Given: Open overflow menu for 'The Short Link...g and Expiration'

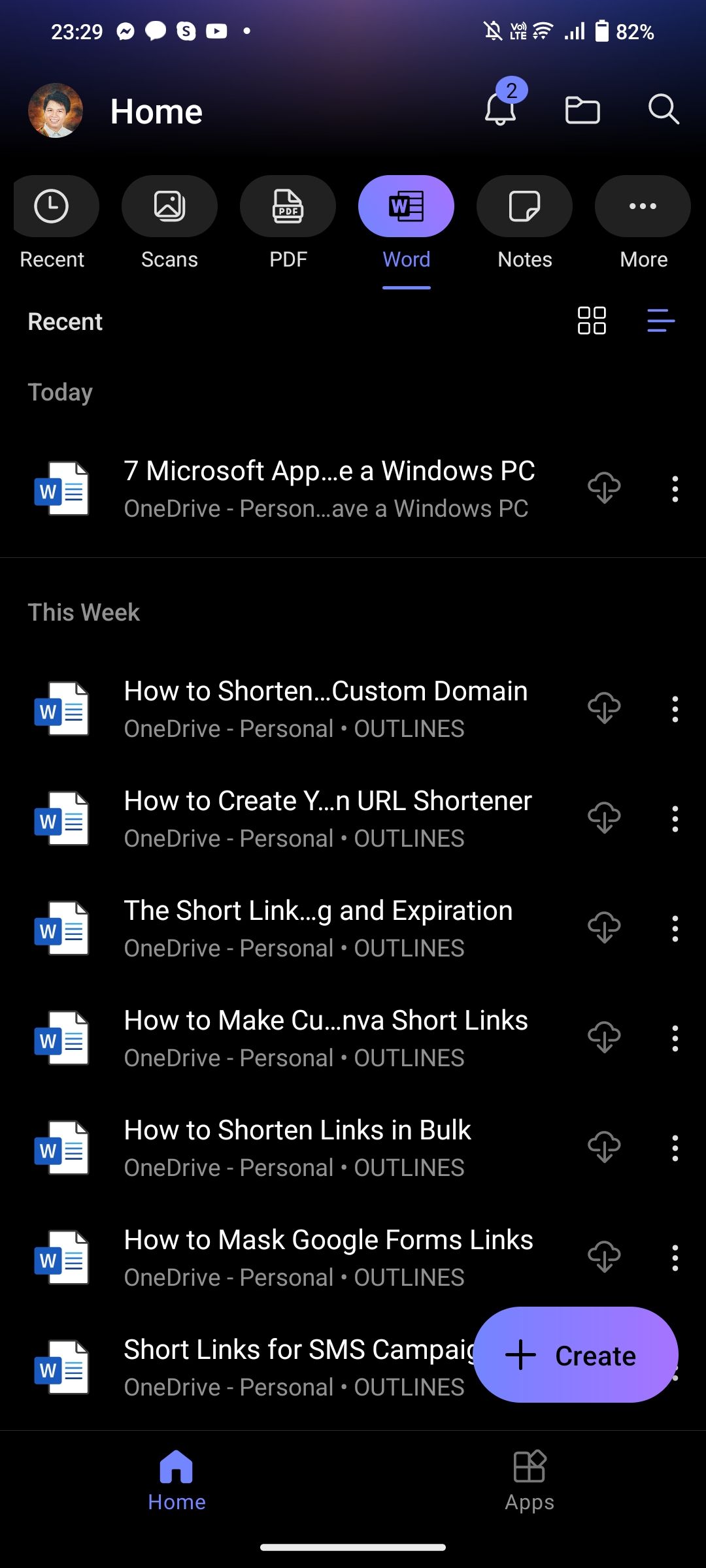Looking at the screenshot, I should tap(675, 928).
